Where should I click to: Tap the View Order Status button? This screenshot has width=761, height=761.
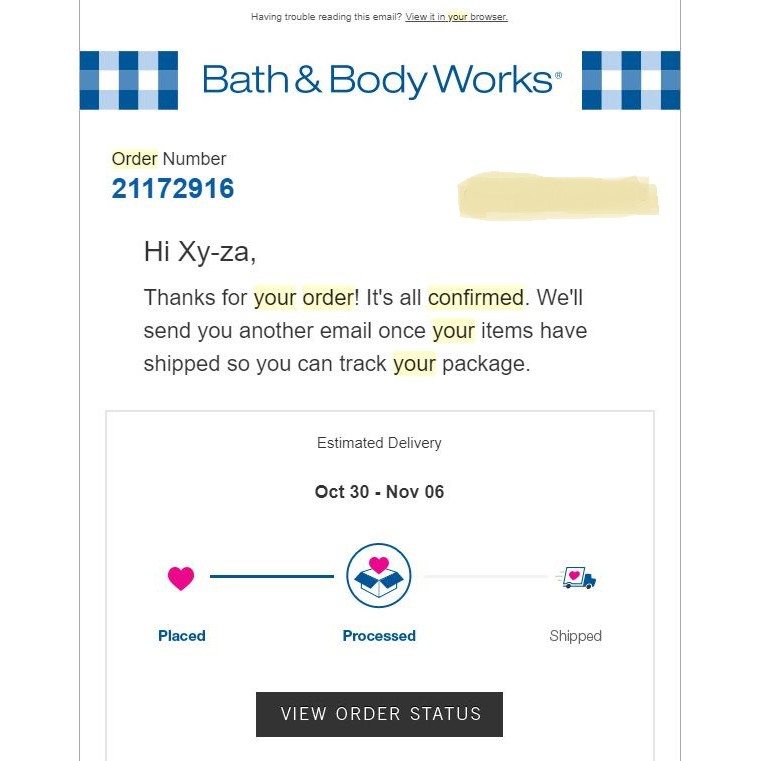pos(379,714)
